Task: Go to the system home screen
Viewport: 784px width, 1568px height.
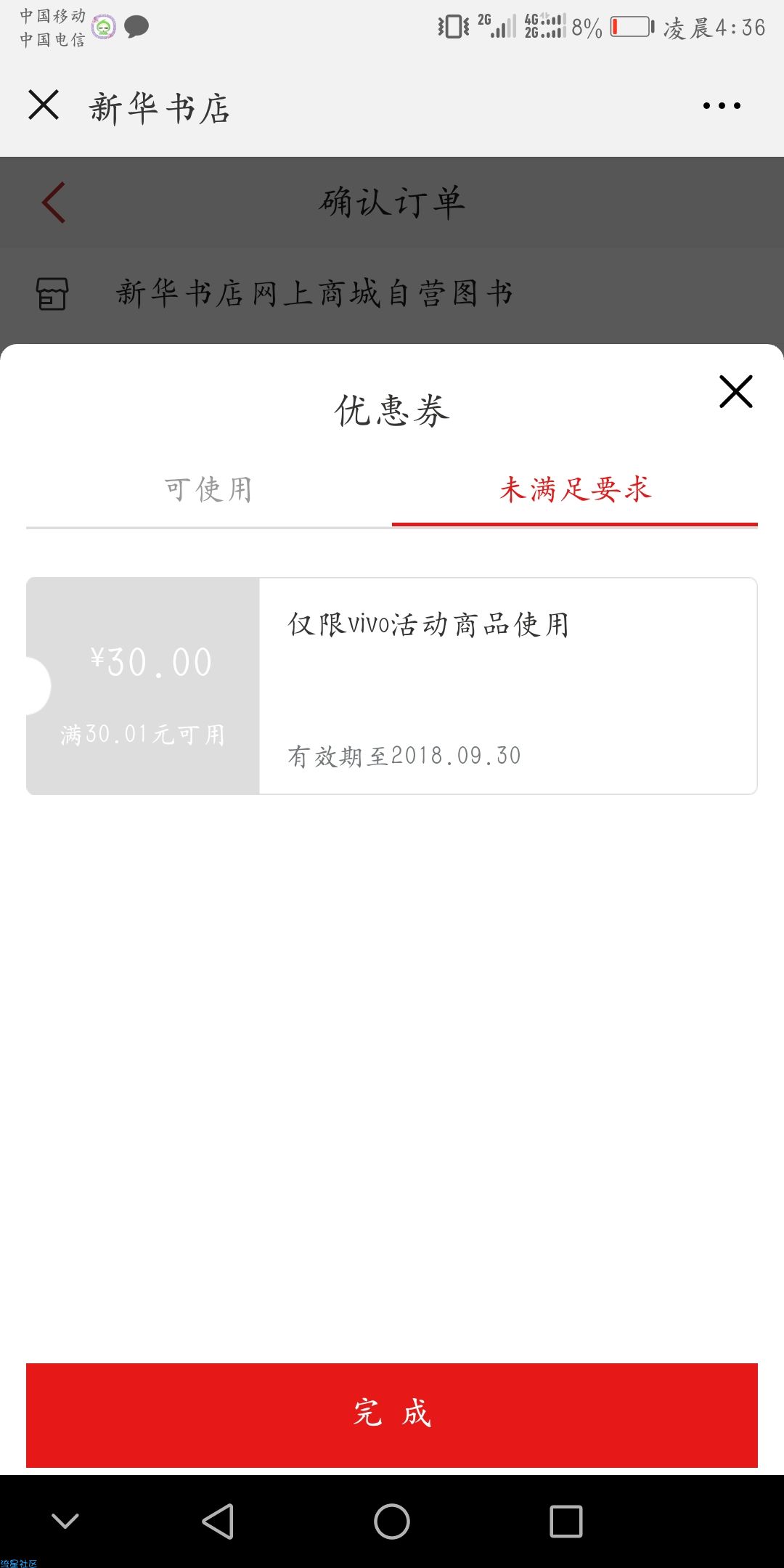Action: pyautogui.click(x=392, y=1521)
